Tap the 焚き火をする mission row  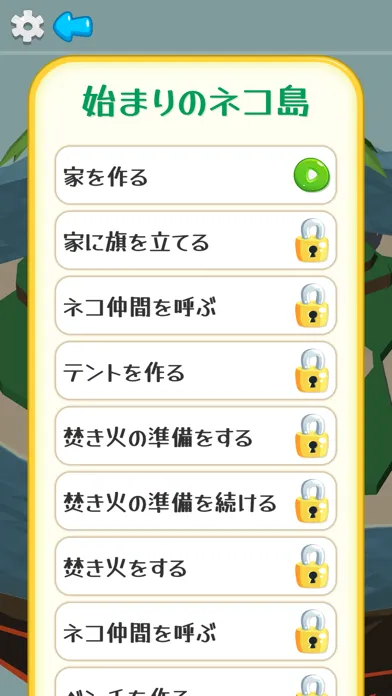(x=196, y=566)
